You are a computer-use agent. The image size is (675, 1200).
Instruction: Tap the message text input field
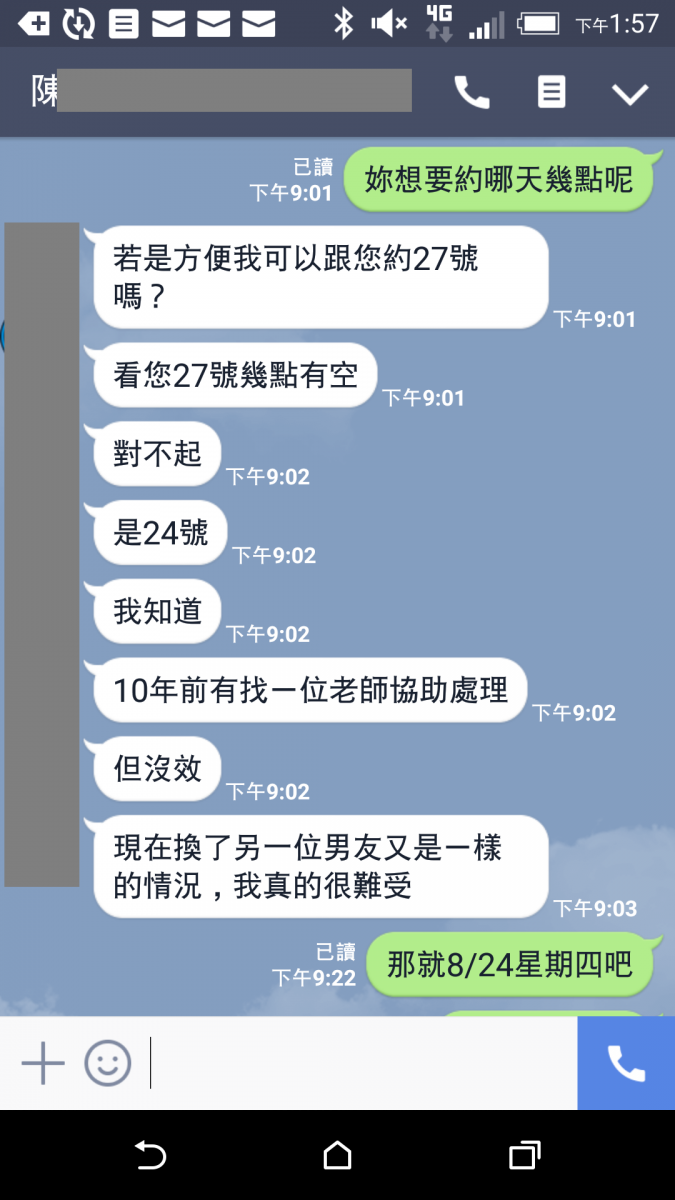point(360,1063)
